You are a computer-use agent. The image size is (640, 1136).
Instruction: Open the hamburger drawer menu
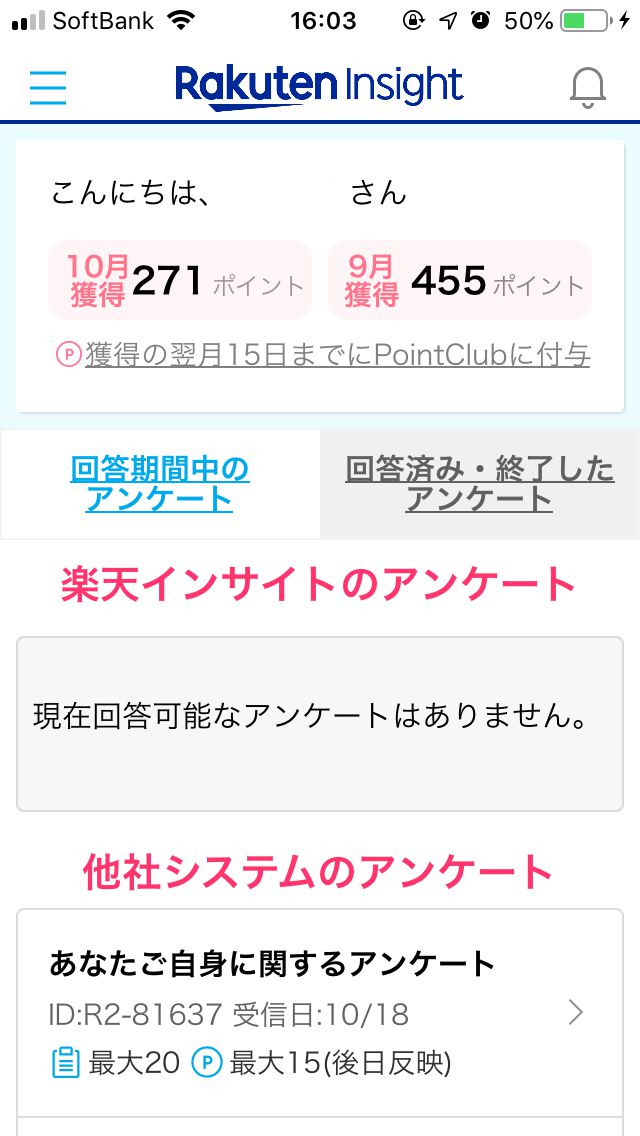(x=47, y=86)
